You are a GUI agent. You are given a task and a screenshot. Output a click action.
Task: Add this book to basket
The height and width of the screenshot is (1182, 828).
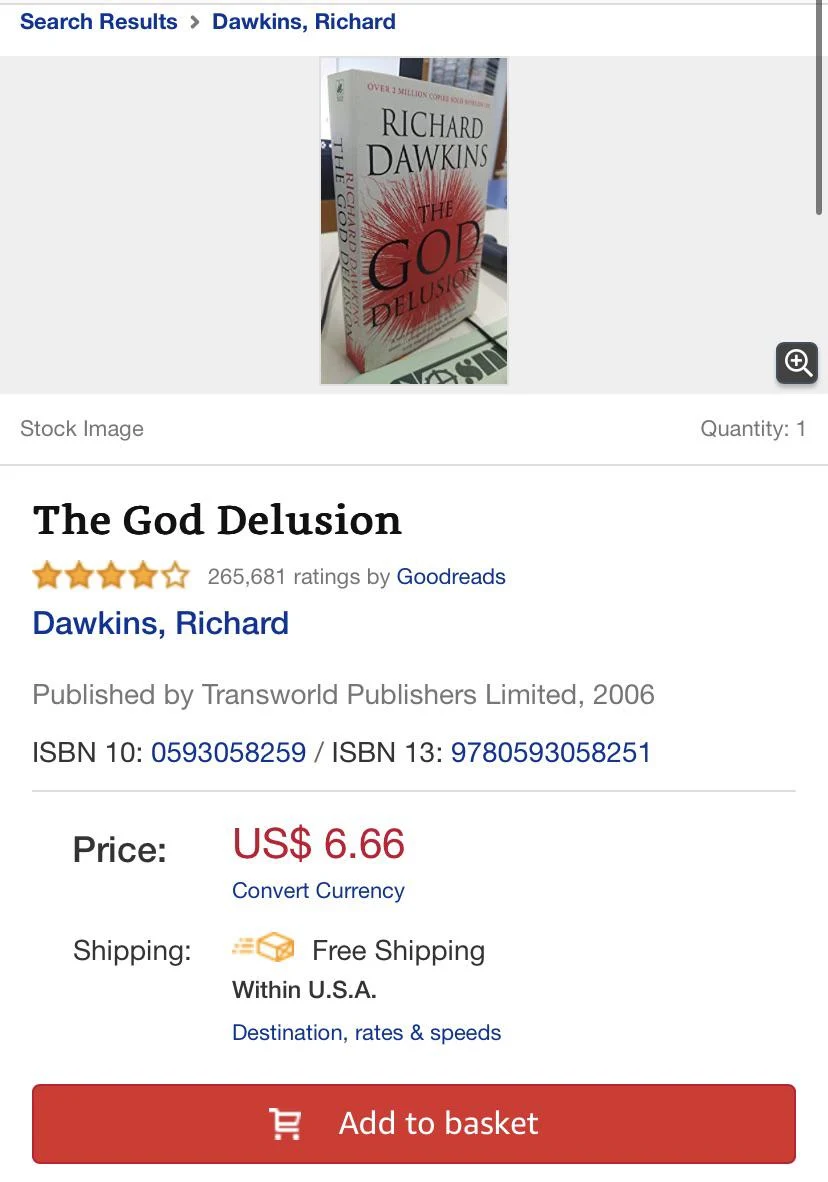tap(414, 1123)
